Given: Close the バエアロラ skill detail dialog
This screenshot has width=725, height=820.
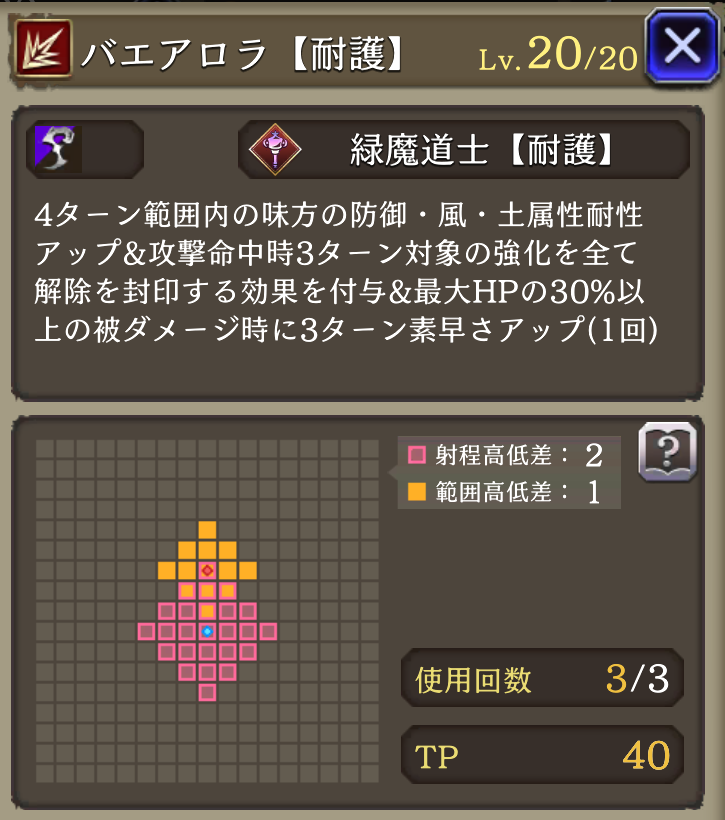Looking at the screenshot, I should 683,47.
